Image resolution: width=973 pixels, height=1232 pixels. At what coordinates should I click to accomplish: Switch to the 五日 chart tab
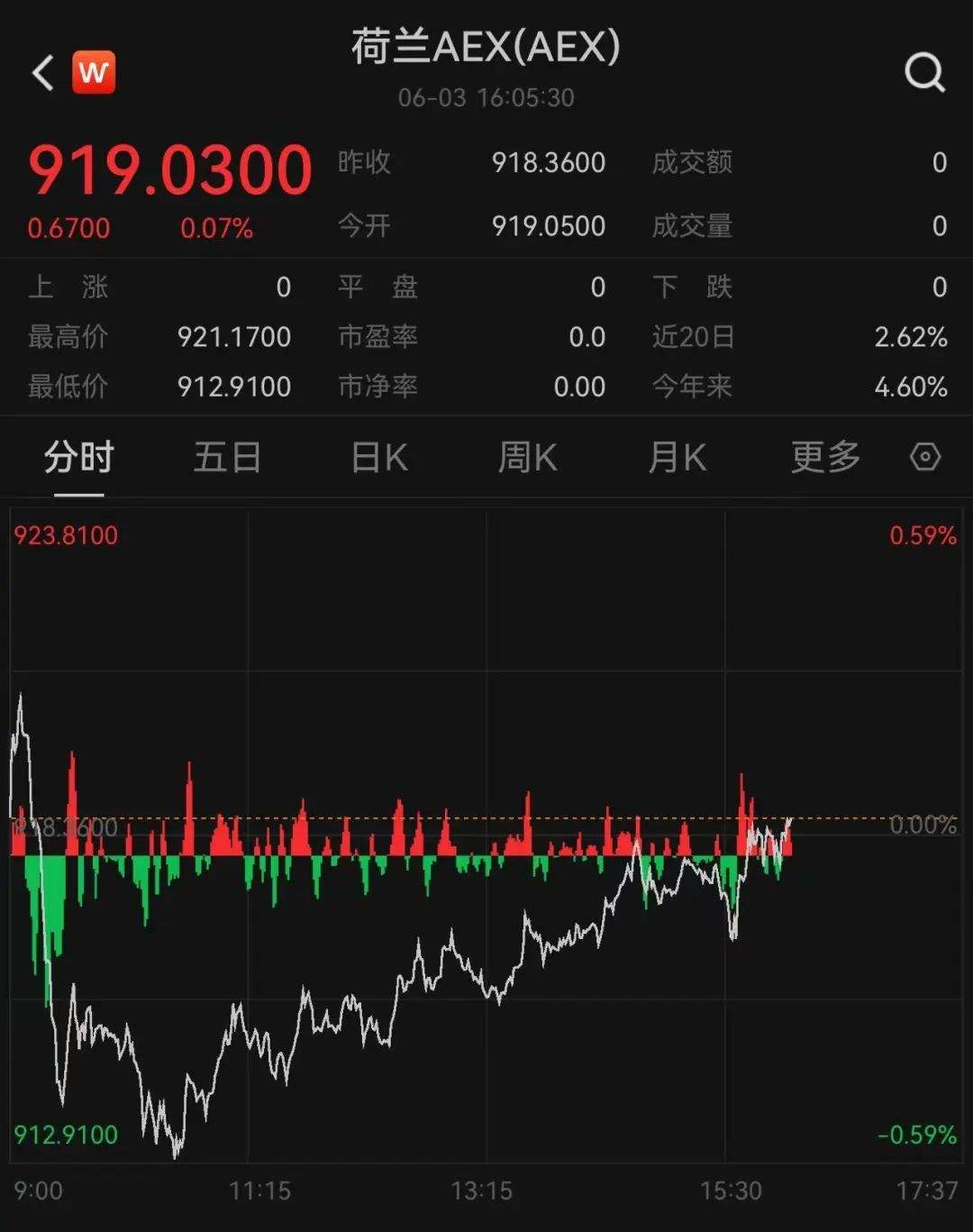(x=227, y=458)
